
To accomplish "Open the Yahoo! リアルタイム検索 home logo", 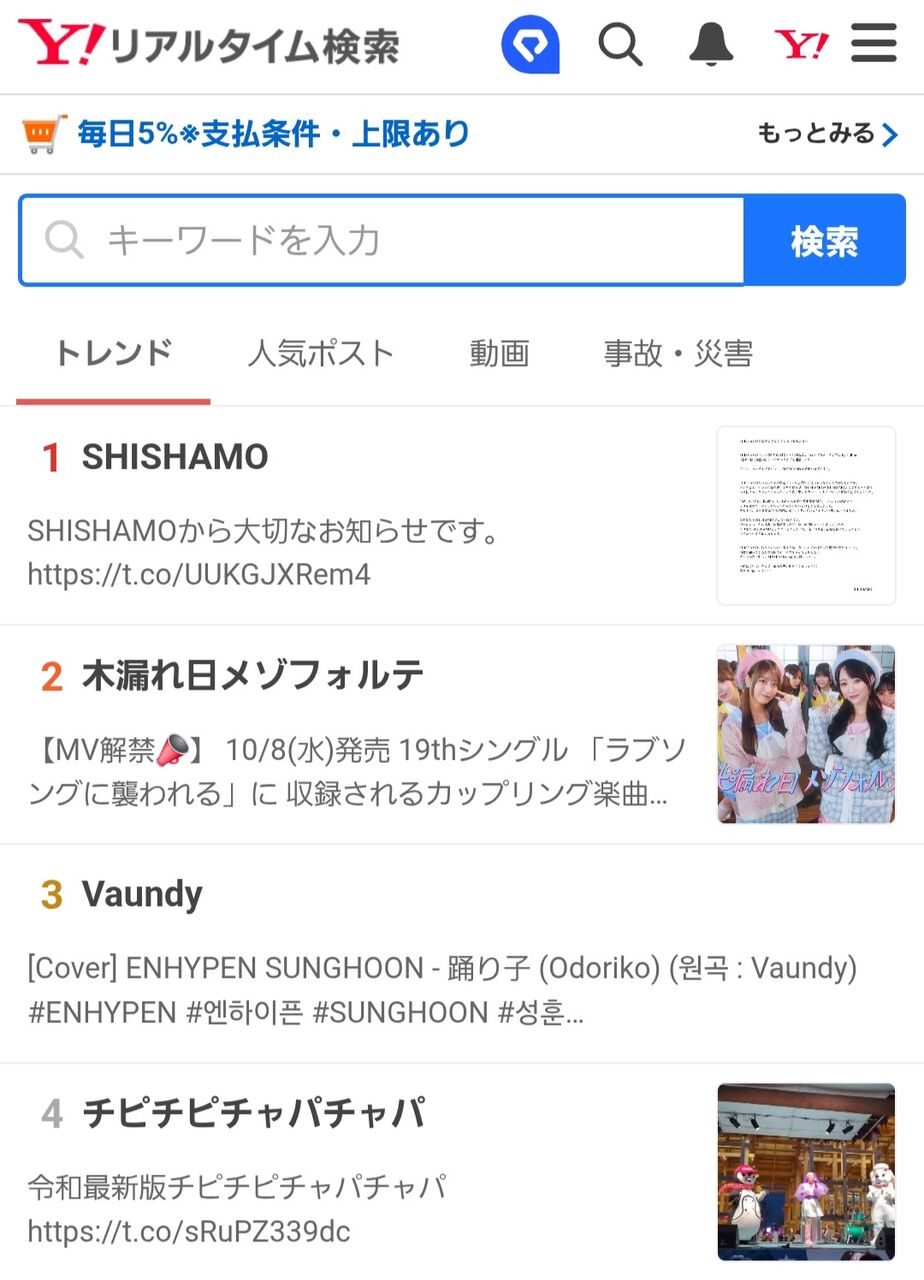I will click(208, 45).
